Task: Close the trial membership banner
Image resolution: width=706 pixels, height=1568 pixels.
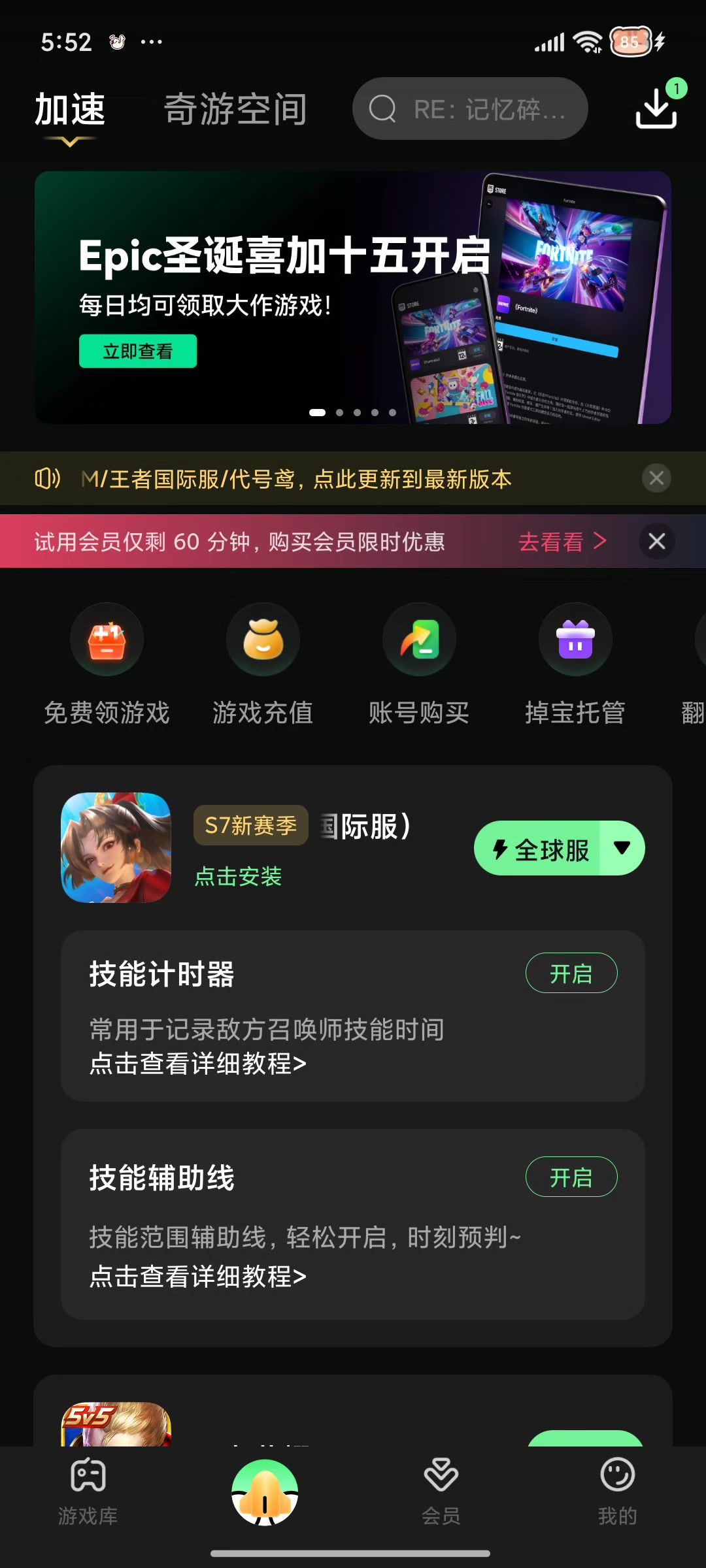Action: pyautogui.click(x=656, y=541)
